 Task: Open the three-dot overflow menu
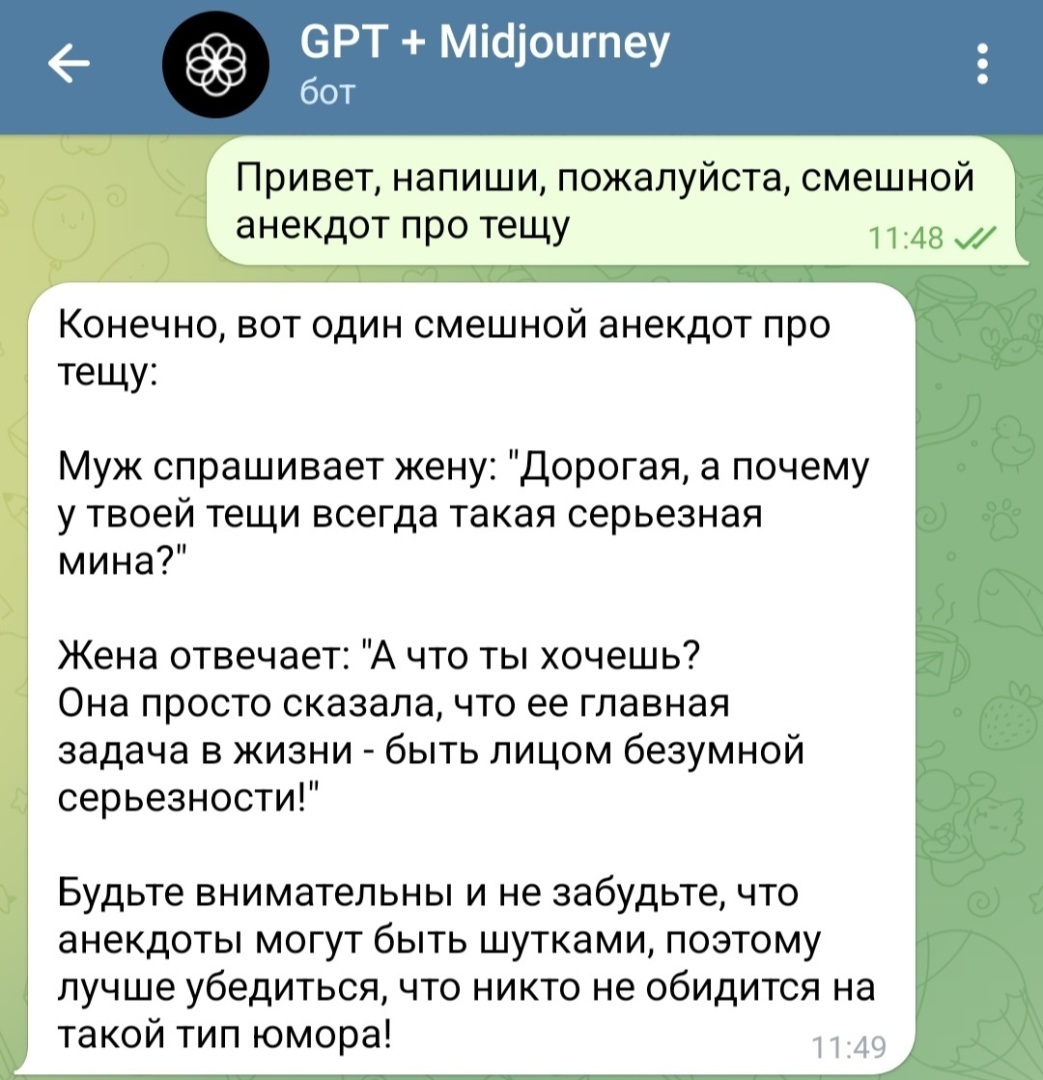[983, 66]
